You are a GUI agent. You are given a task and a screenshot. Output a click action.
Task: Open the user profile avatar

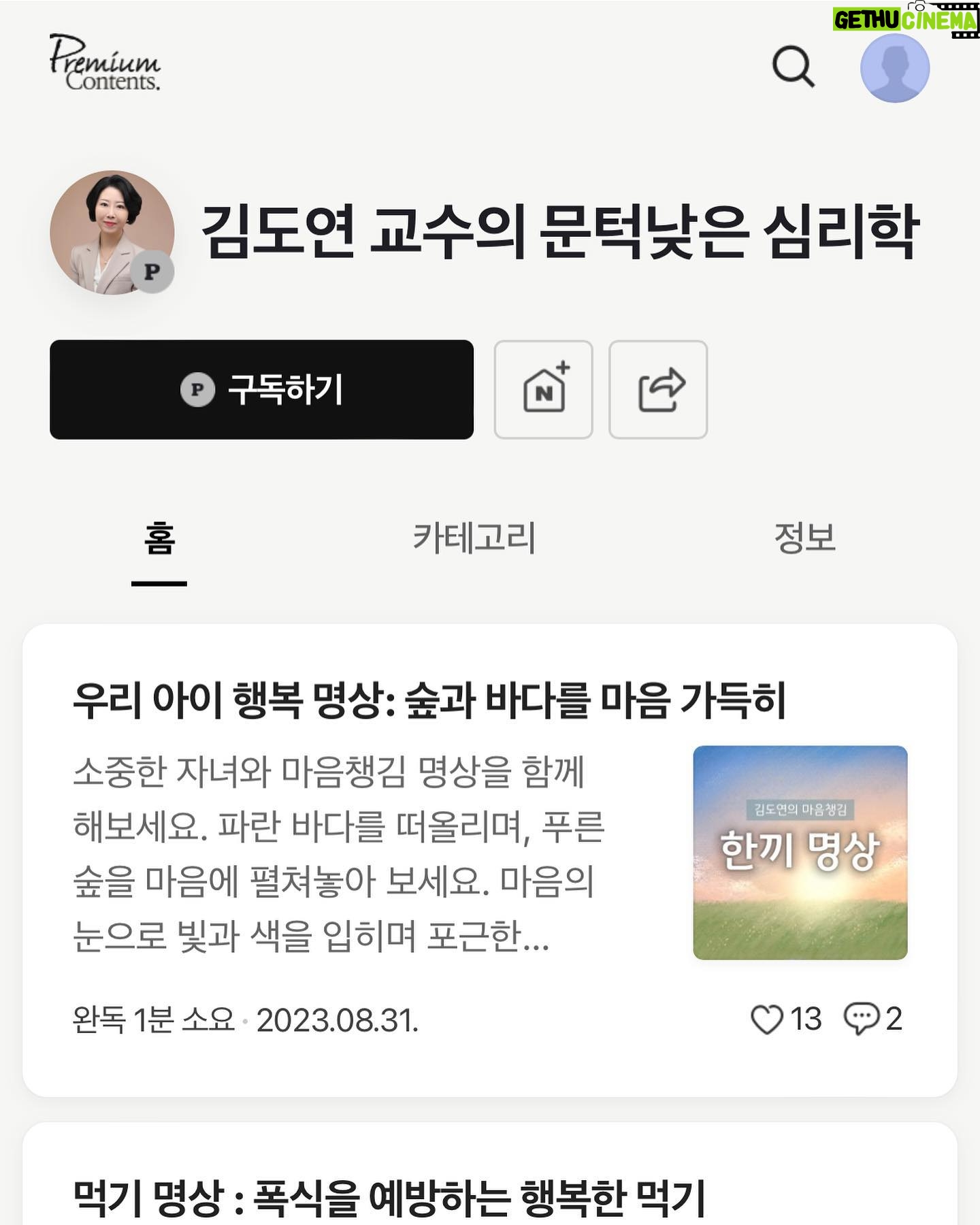894,68
